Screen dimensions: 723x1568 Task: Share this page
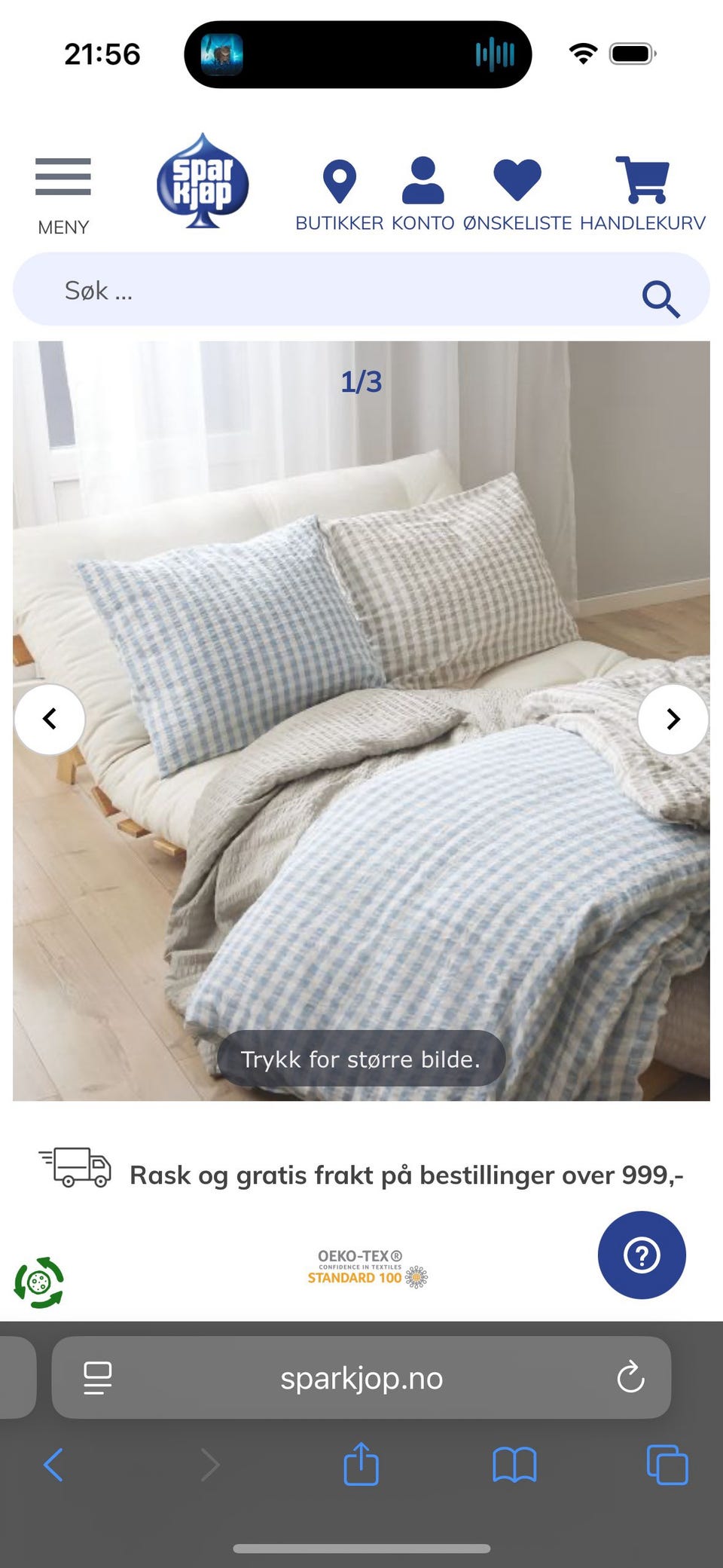[x=361, y=1465]
